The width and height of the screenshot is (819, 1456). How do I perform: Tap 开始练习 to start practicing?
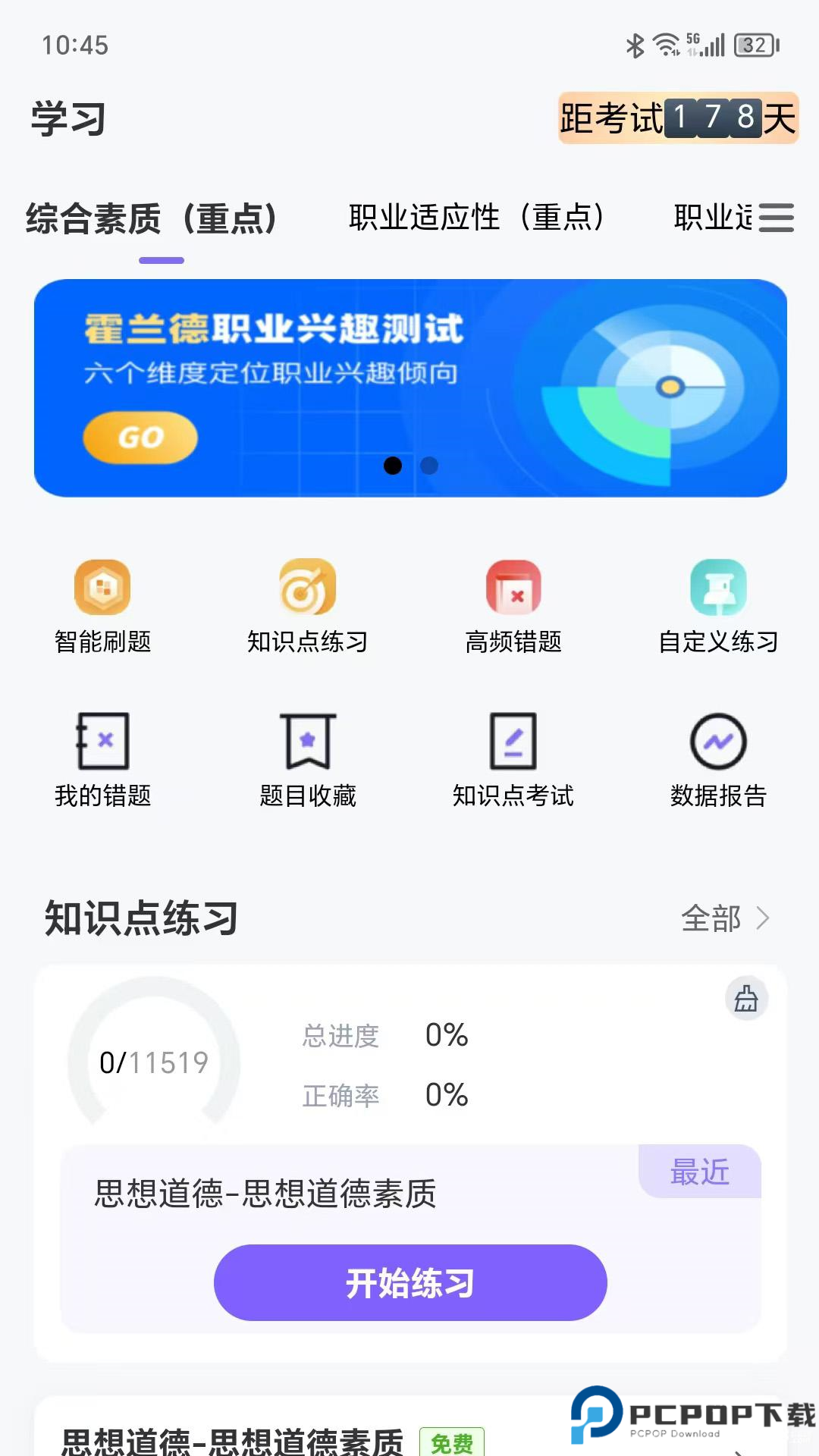[409, 1282]
